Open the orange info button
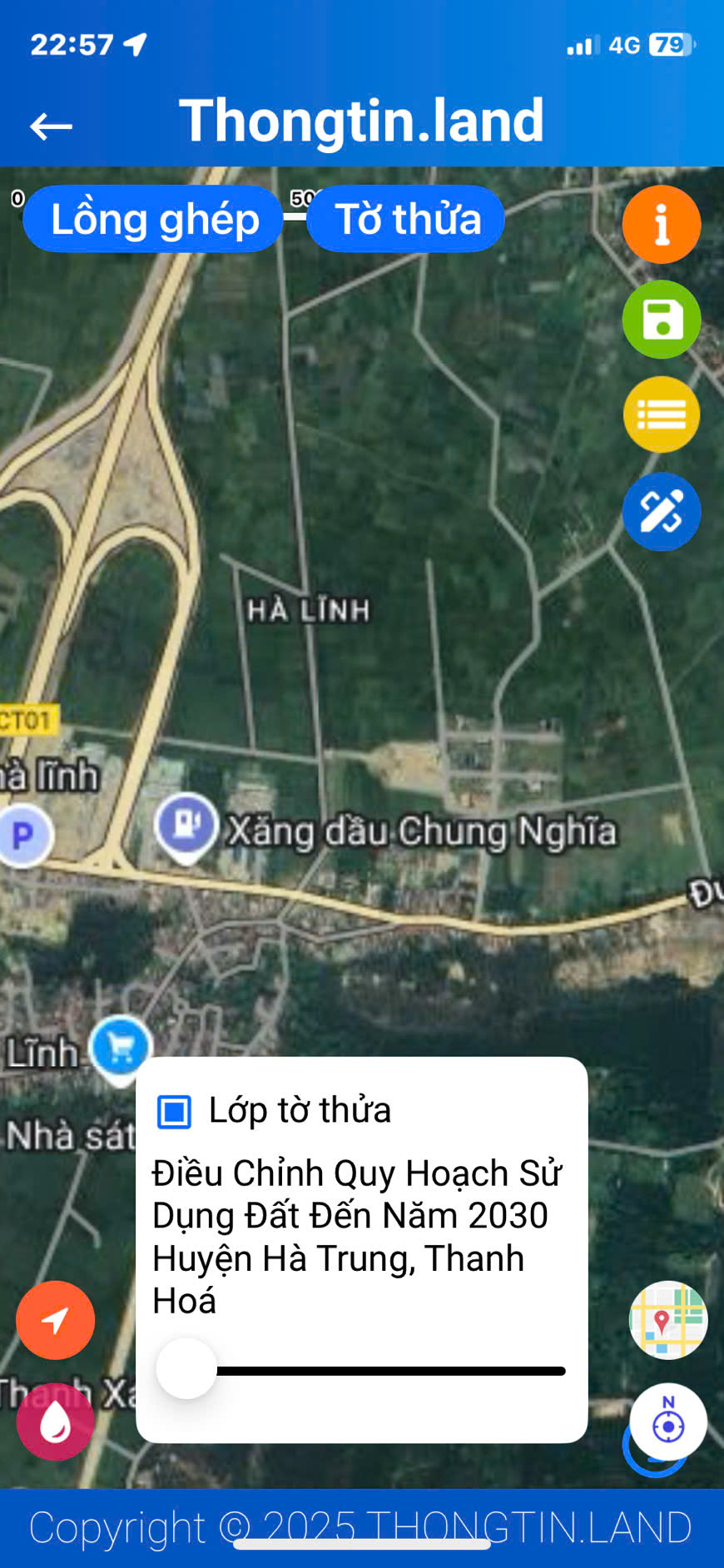Image resolution: width=724 pixels, height=1568 pixels. 662,225
